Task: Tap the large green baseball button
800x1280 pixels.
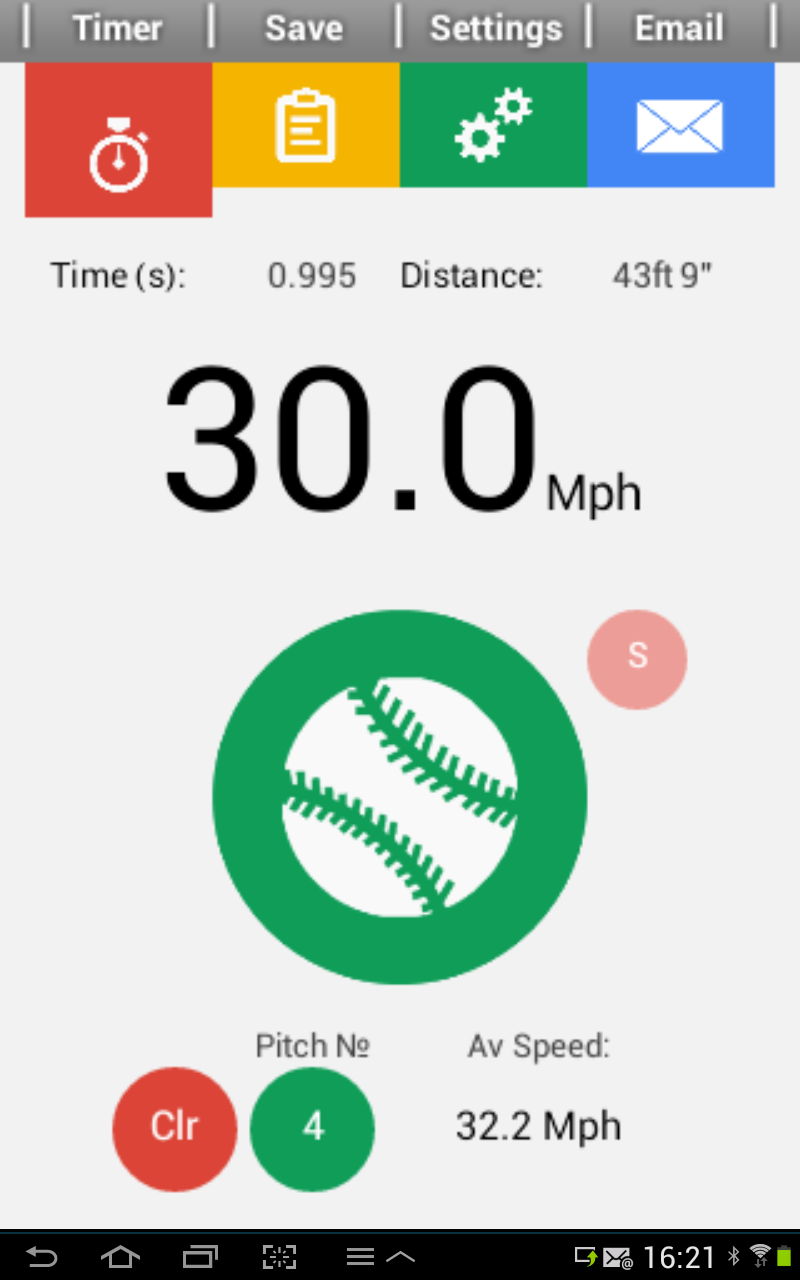Action: [400, 797]
